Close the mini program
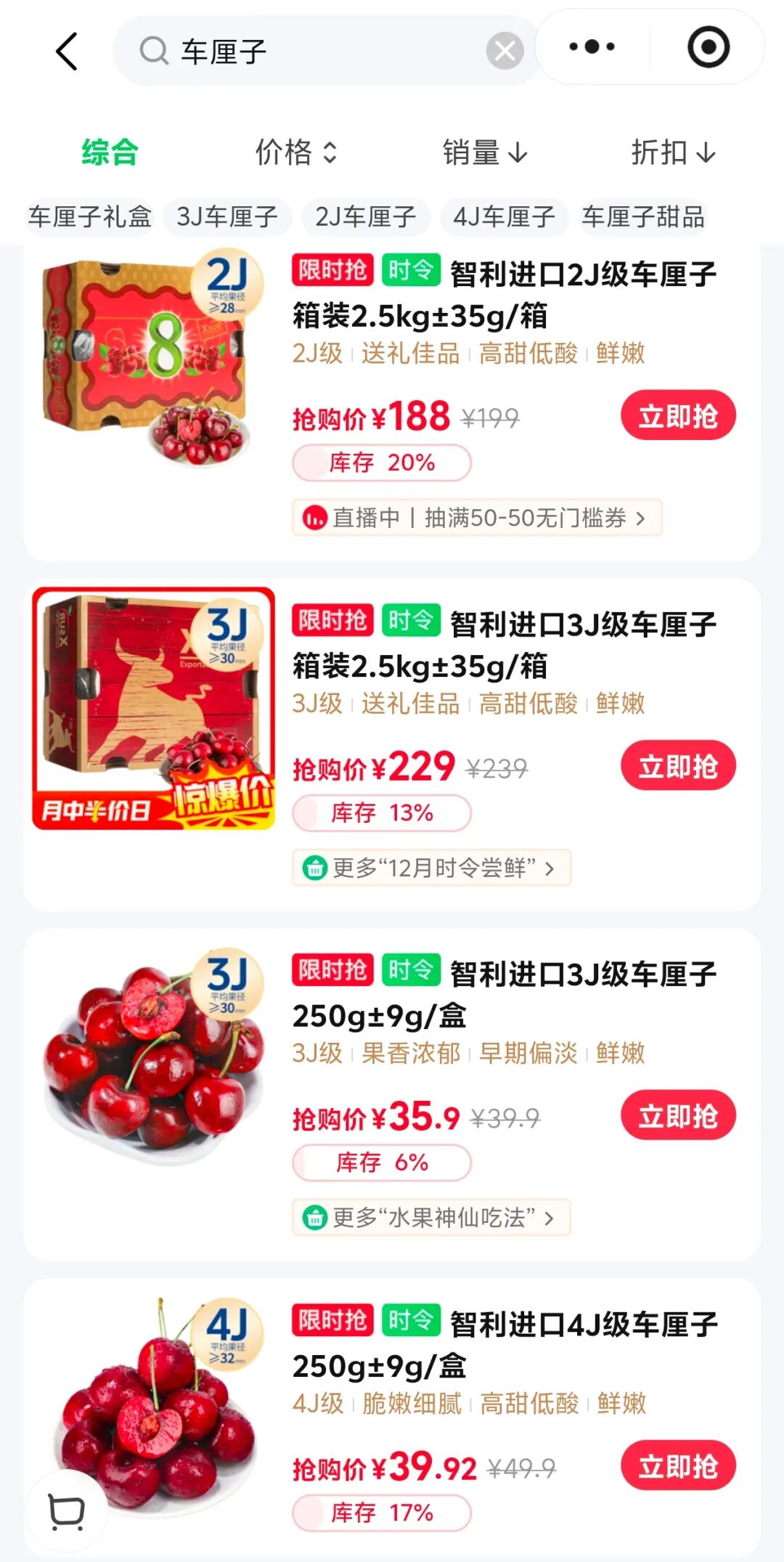 [x=708, y=47]
